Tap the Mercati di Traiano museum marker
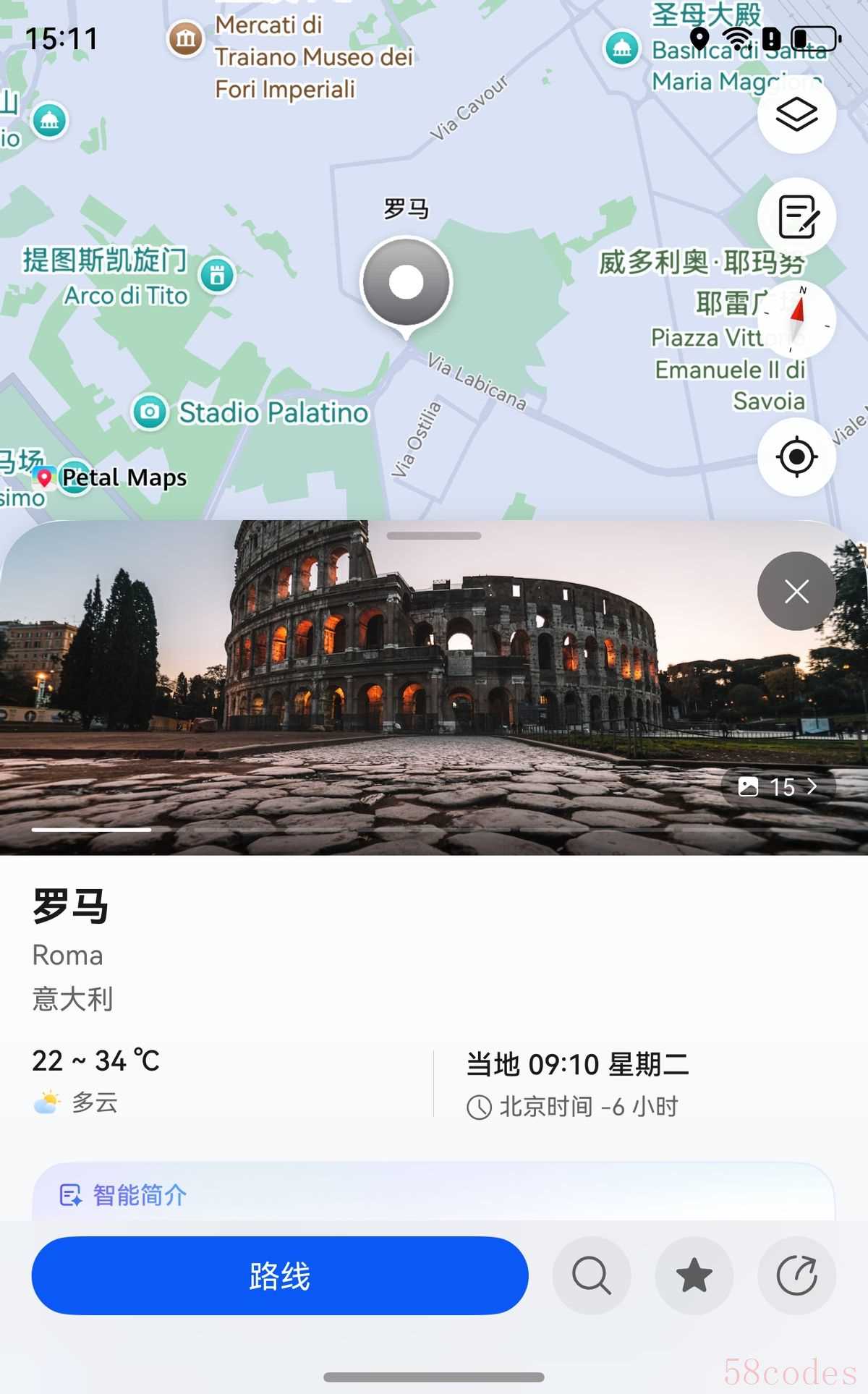The width and height of the screenshot is (868, 1394). tap(186, 38)
